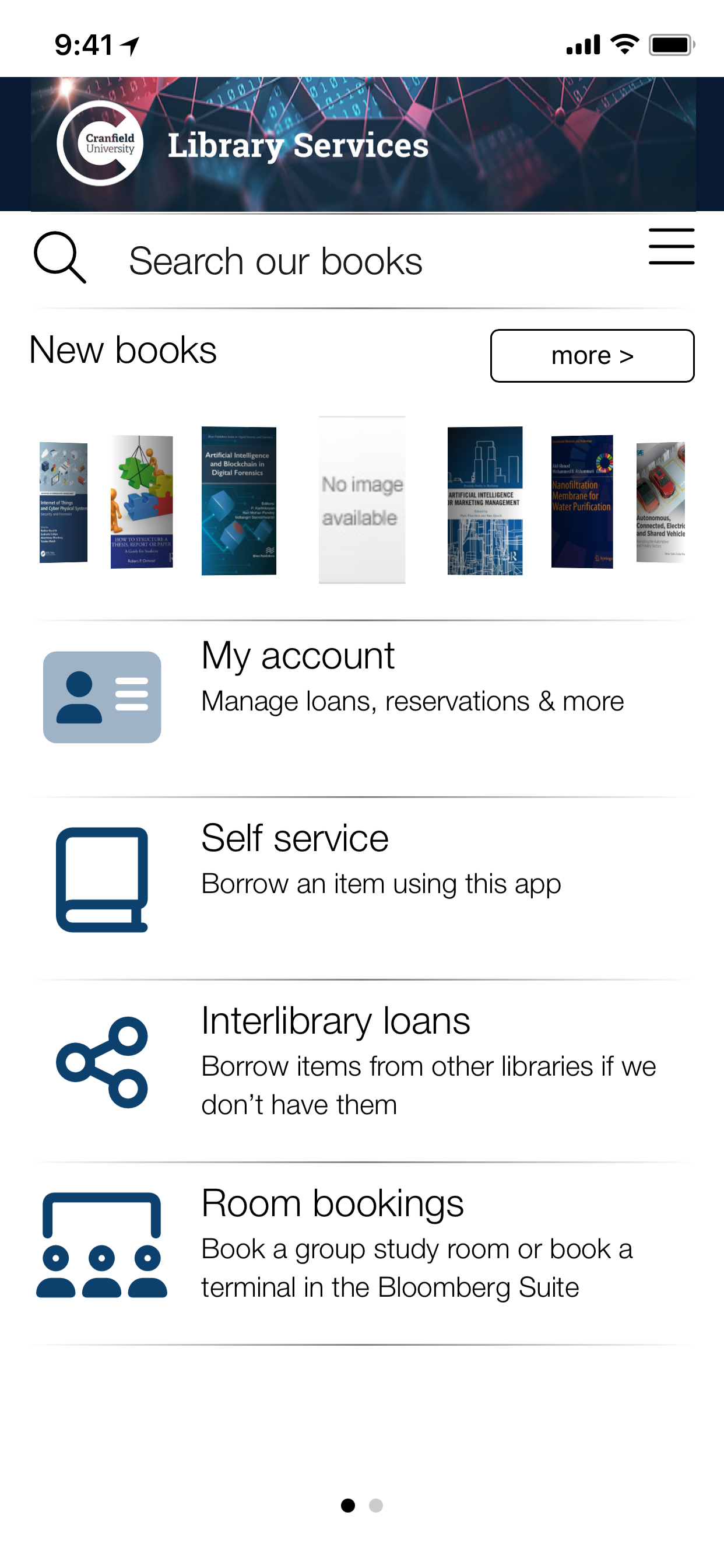View Artificial Intelligence for Marketing Management book

point(484,501)
